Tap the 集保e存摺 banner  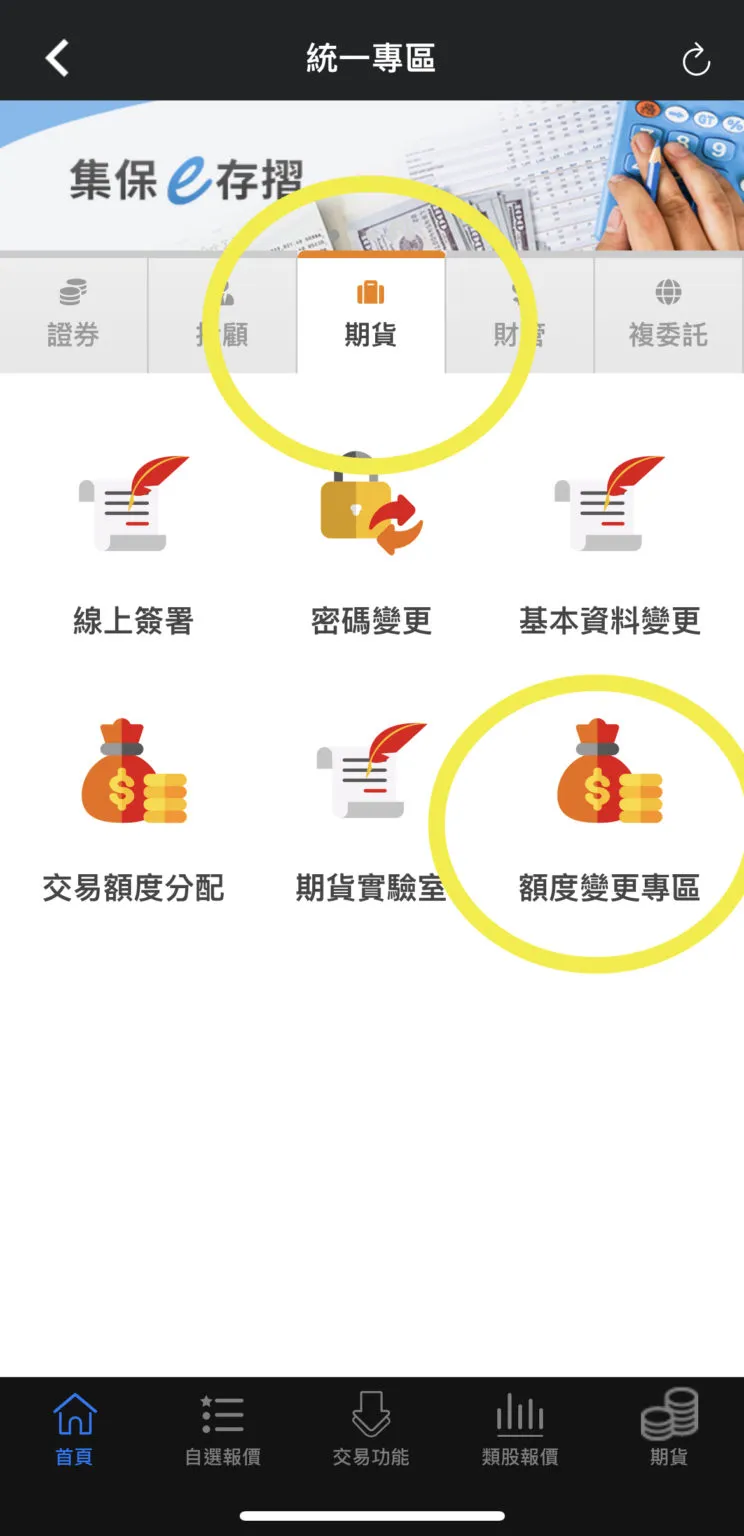coord(372,176)
